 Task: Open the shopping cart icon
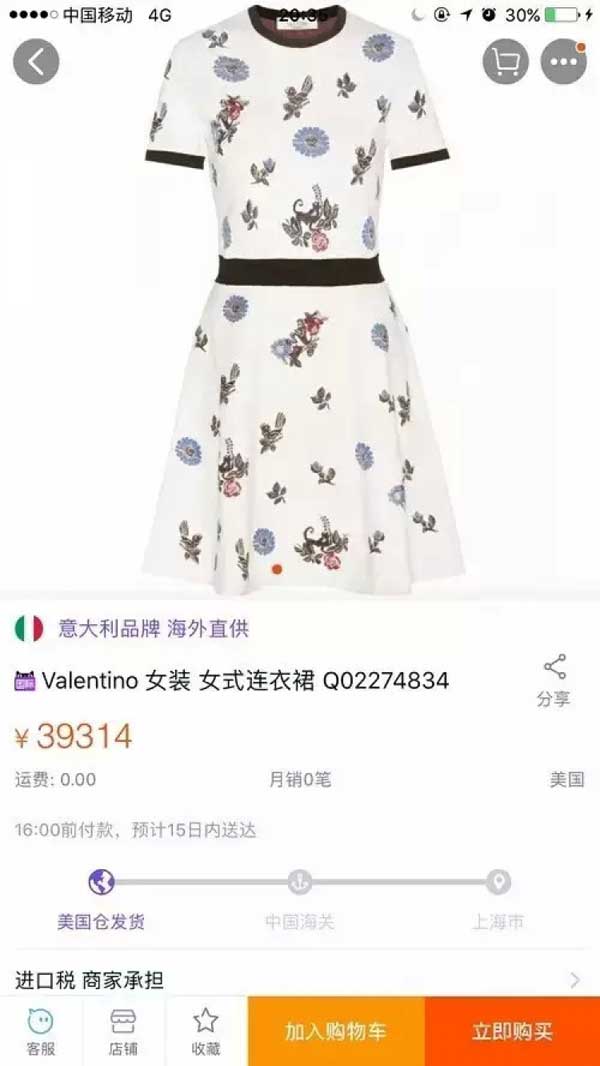click(506, 62)
